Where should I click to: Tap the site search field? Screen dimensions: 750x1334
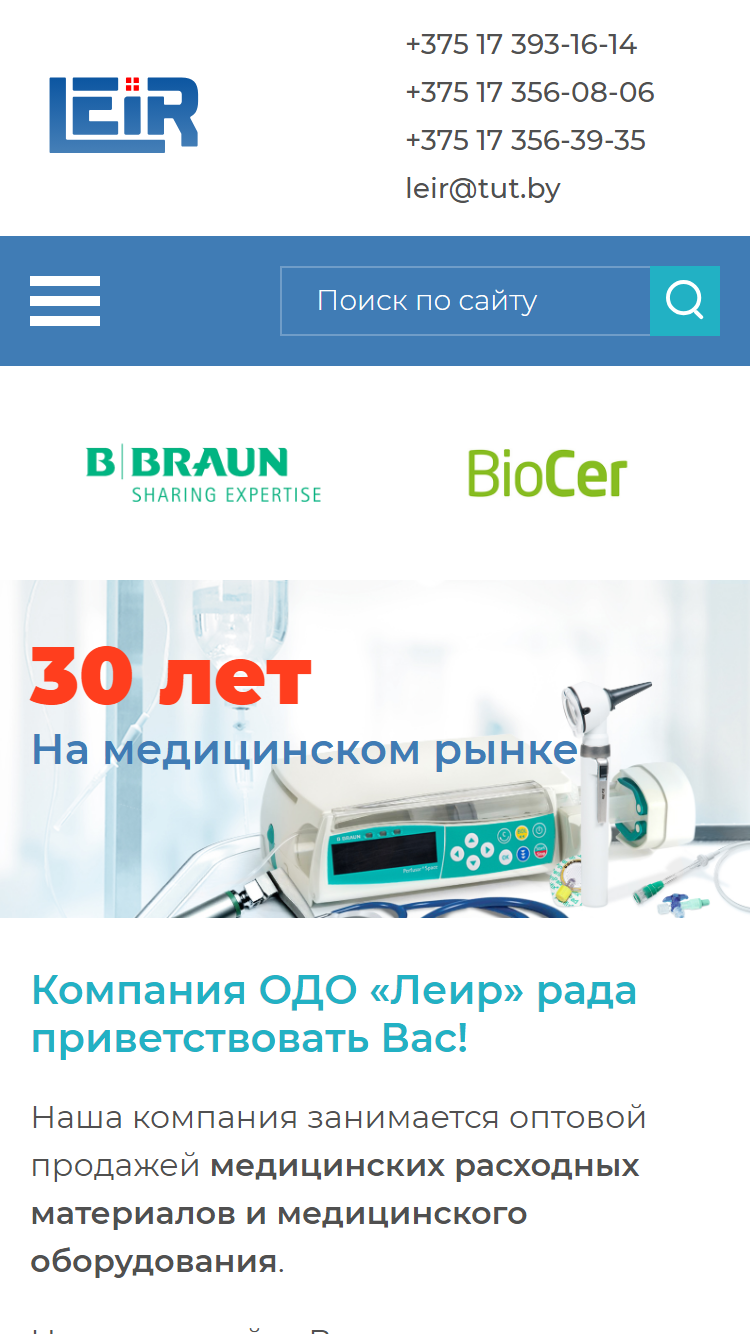466,301
